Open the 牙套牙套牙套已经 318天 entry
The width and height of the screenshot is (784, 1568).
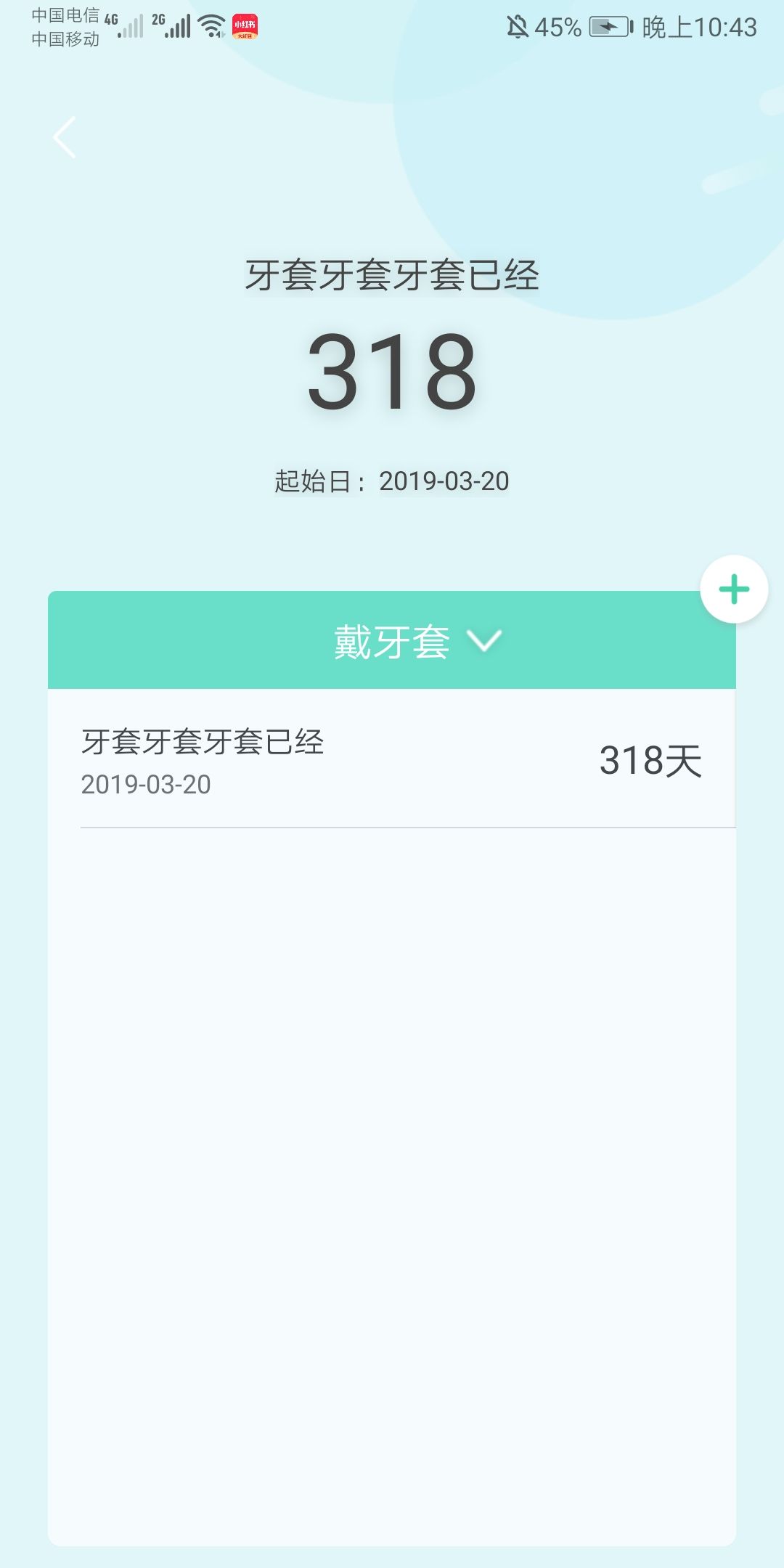pyautogui.click(x=392, y=759)
